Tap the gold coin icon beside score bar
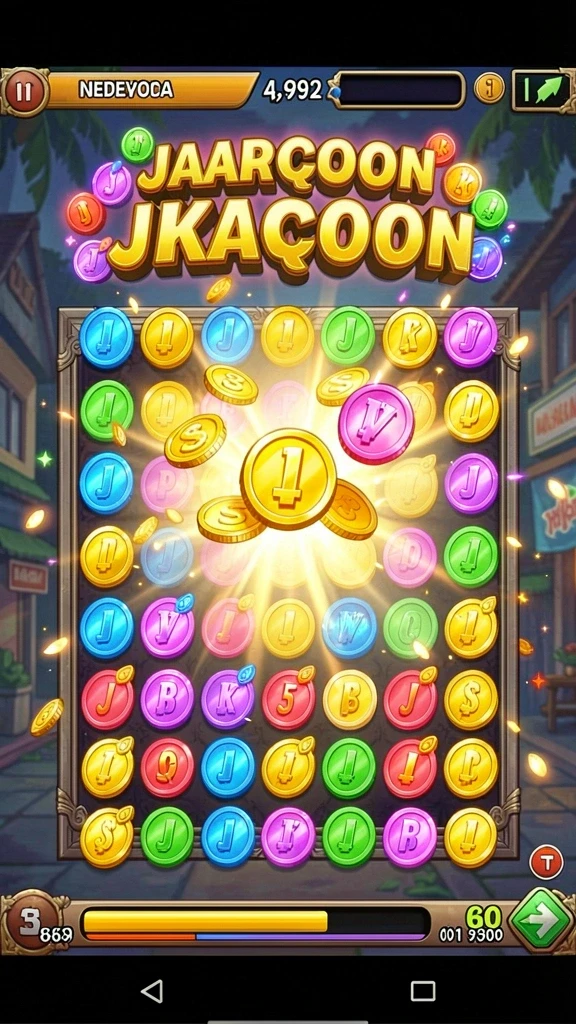Viewport: 576px width, 1024px height. [x=489, y=88]
